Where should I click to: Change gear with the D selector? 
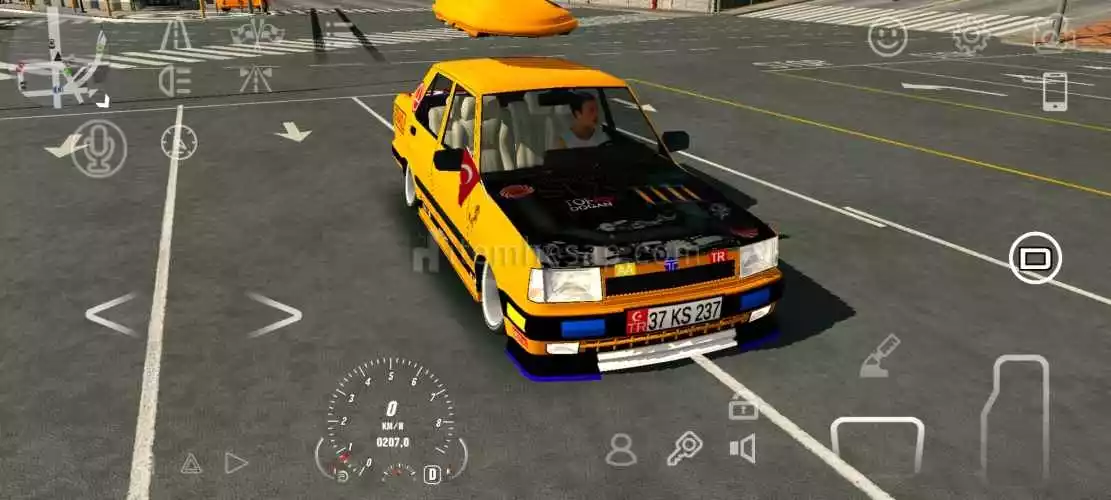pyautogui.click(x=432, y=474)
